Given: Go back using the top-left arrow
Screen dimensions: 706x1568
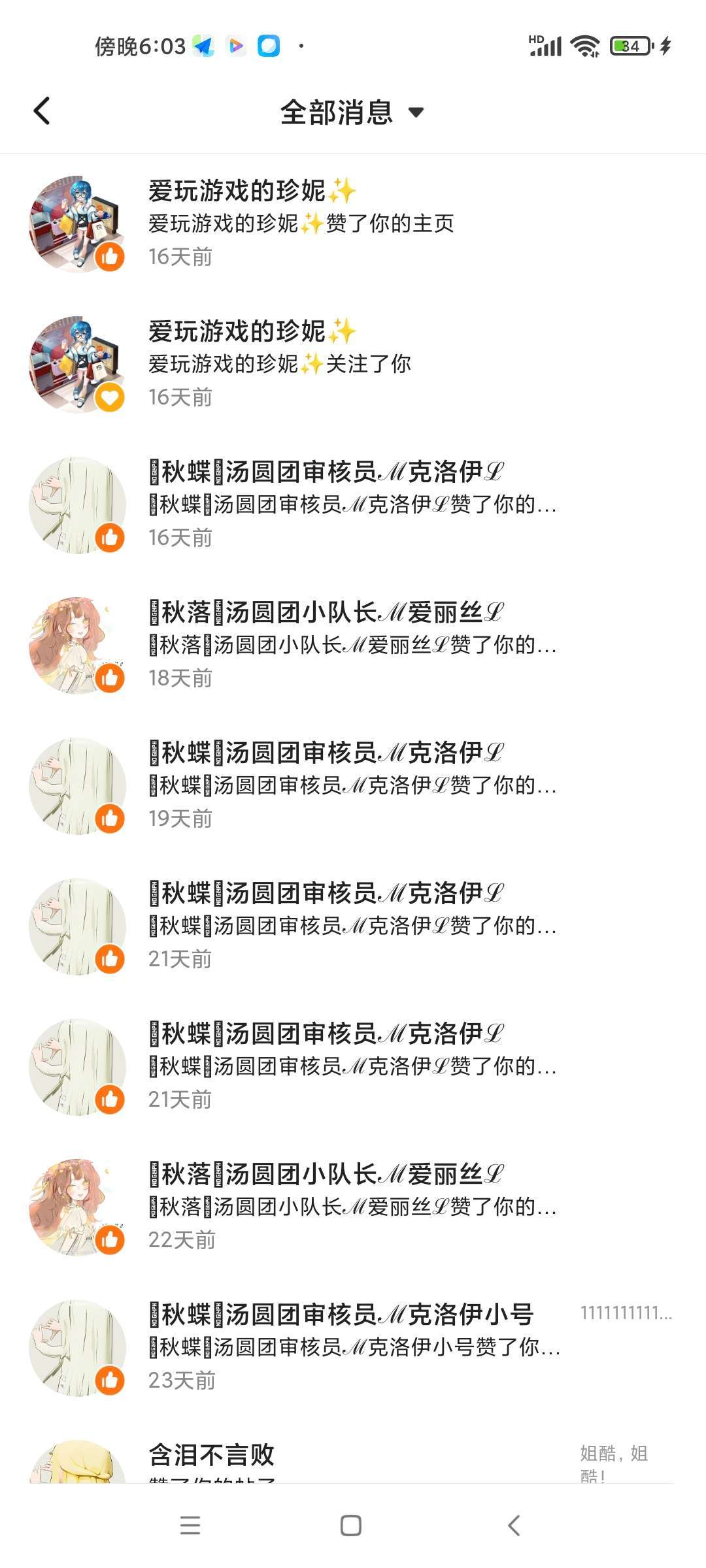Looking at the screenshot, I should click(x=42, y=111).
